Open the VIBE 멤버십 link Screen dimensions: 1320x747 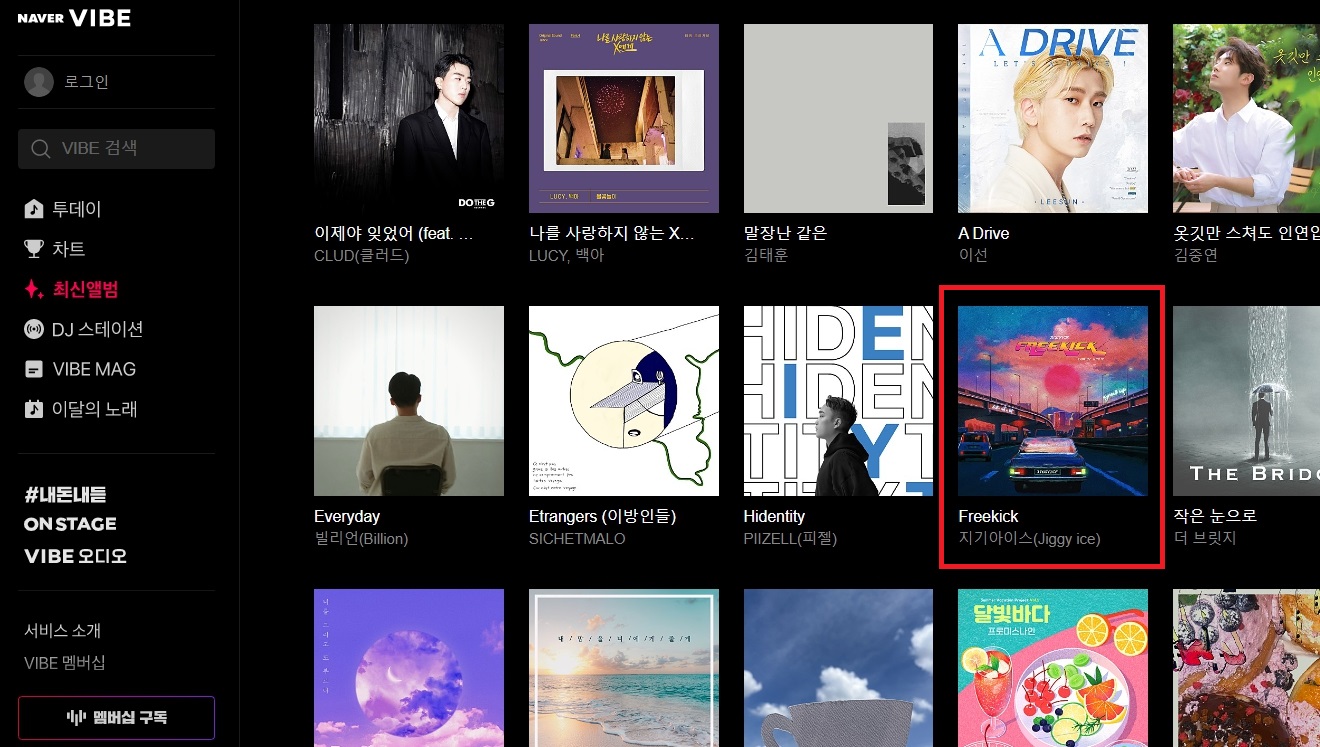tap(64, 663)
